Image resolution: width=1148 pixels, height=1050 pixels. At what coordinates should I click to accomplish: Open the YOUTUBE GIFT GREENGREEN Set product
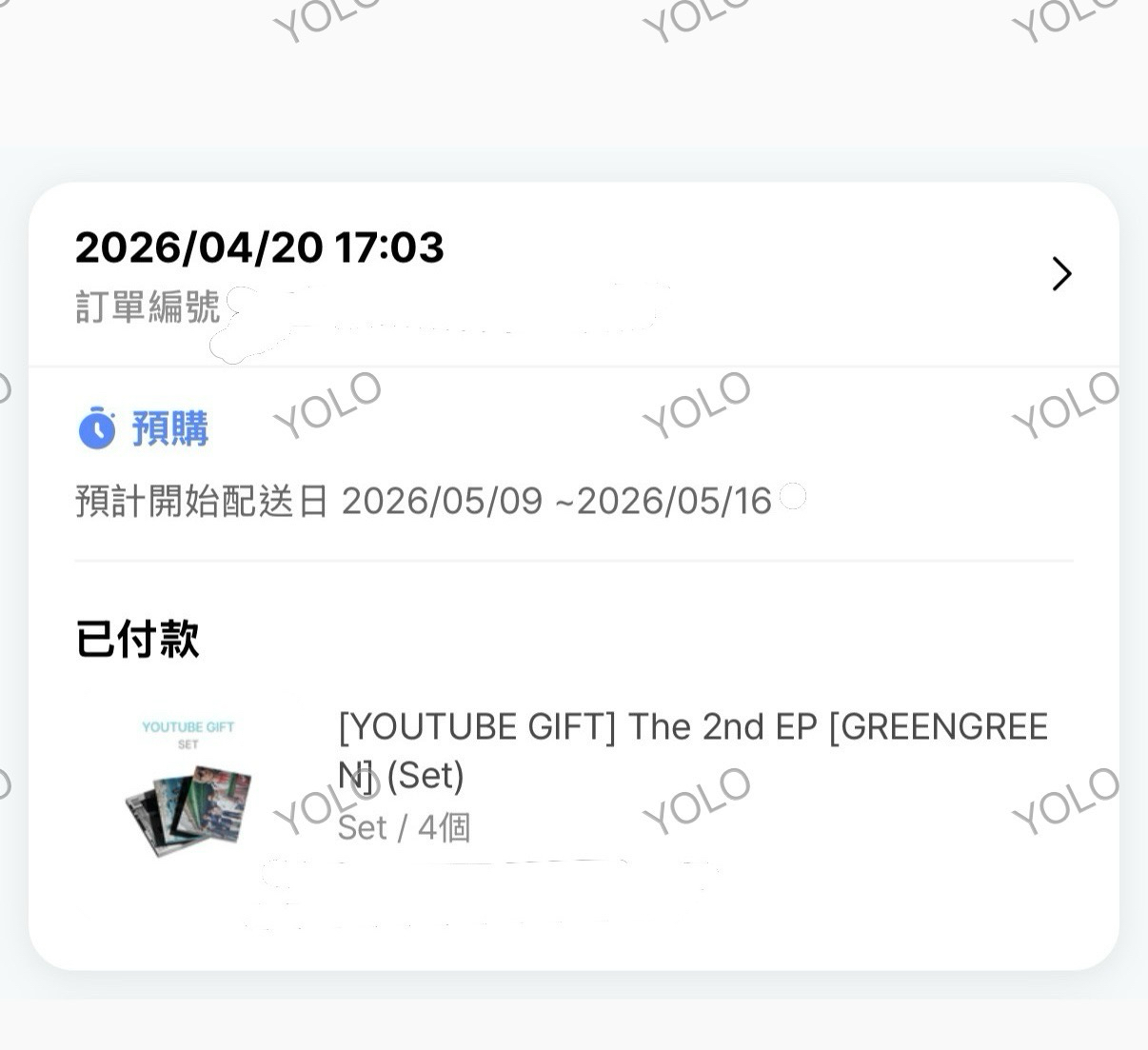(x=691, y=750)
